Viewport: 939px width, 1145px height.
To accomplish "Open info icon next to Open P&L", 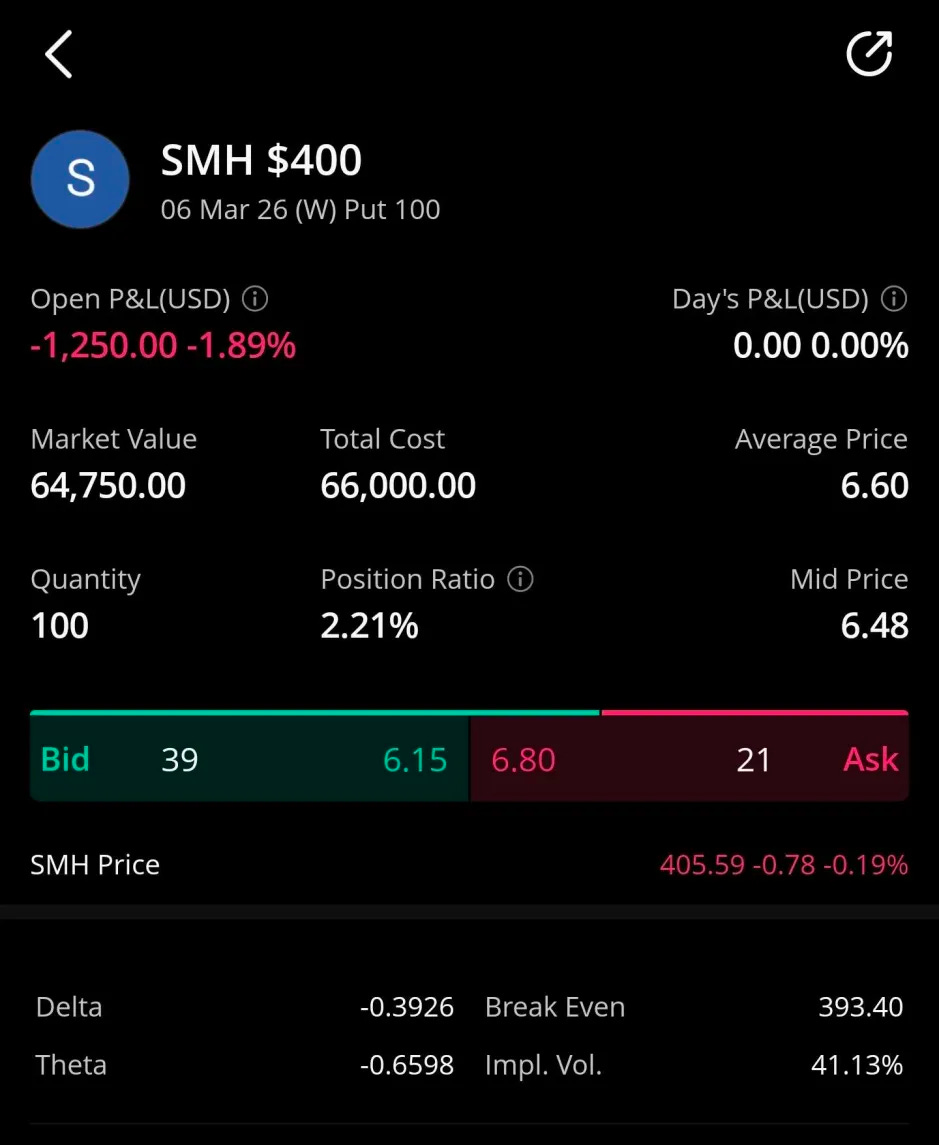I will (x=255, y=299).
